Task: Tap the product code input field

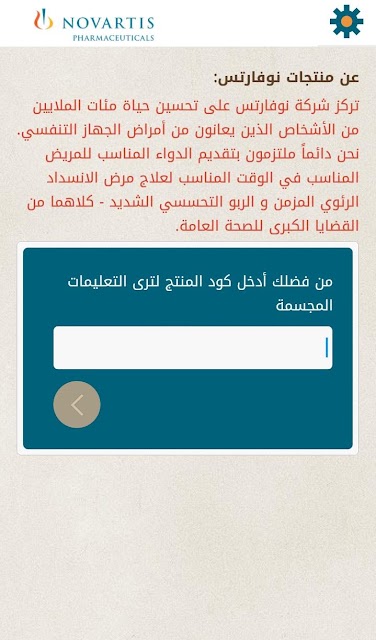Action: 193,348
